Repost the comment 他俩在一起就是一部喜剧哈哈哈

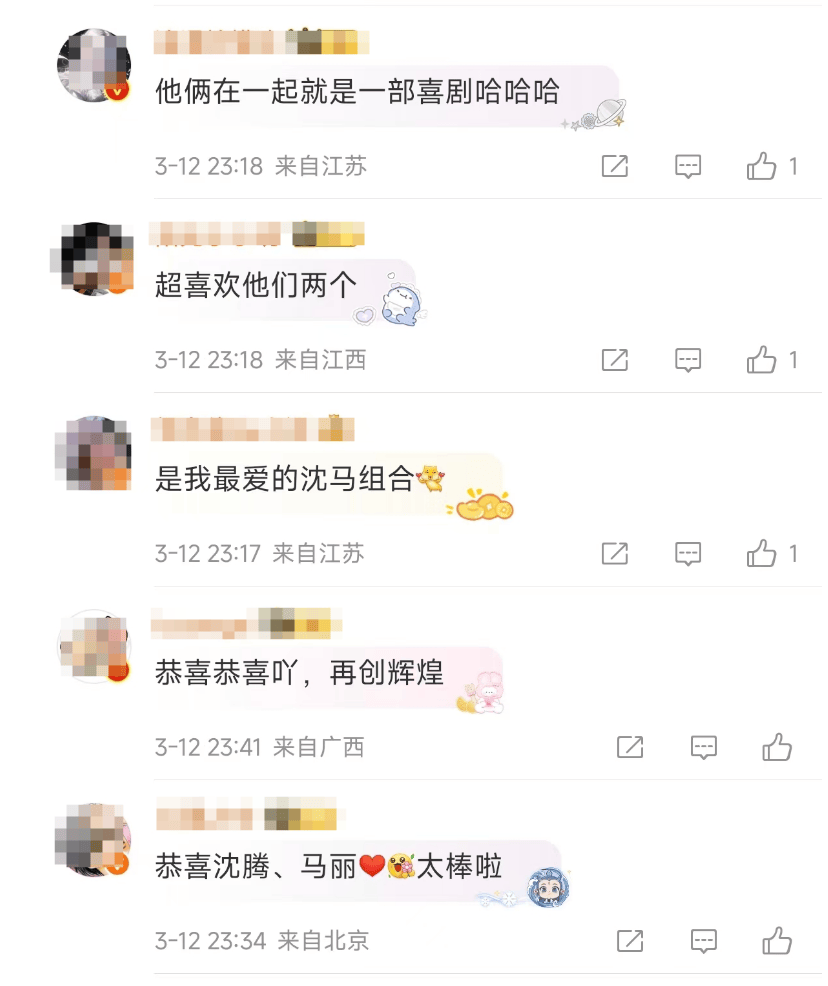click(615, 166)
